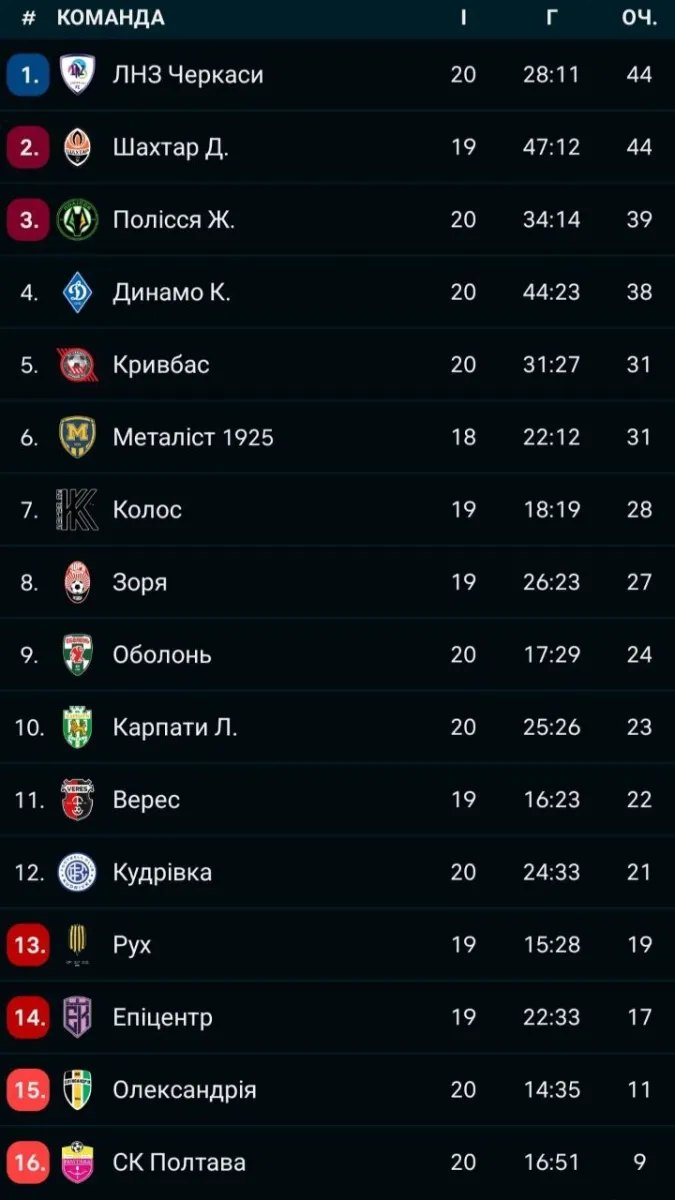Tap the Динамо К. row
This screenshot has width=675, height=1200.
click(x=171, y=292)
